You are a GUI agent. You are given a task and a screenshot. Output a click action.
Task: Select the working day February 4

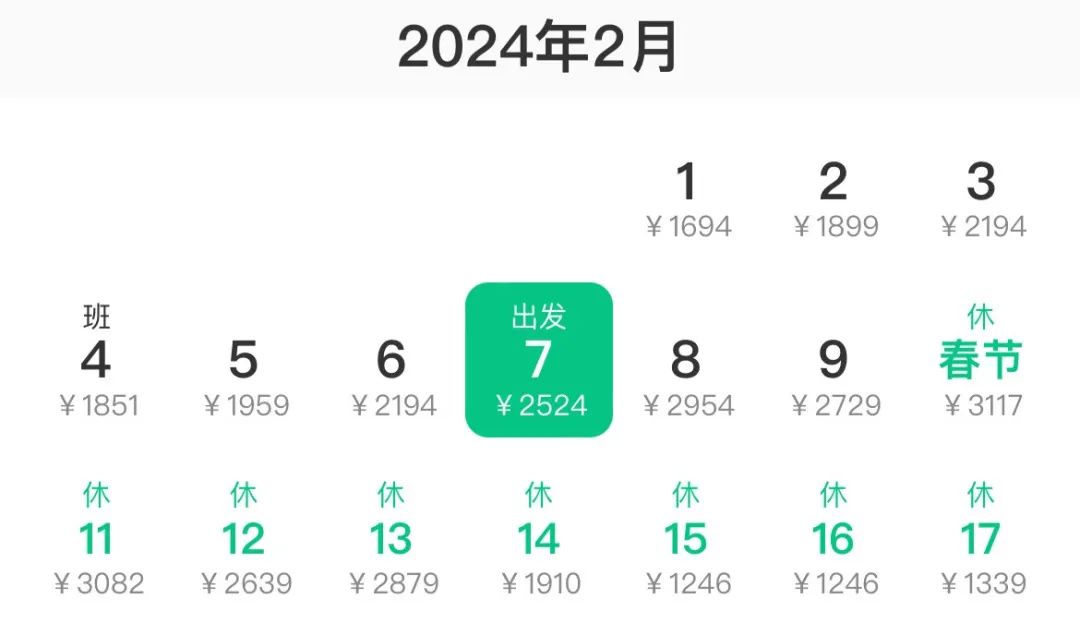coord(96,362)
